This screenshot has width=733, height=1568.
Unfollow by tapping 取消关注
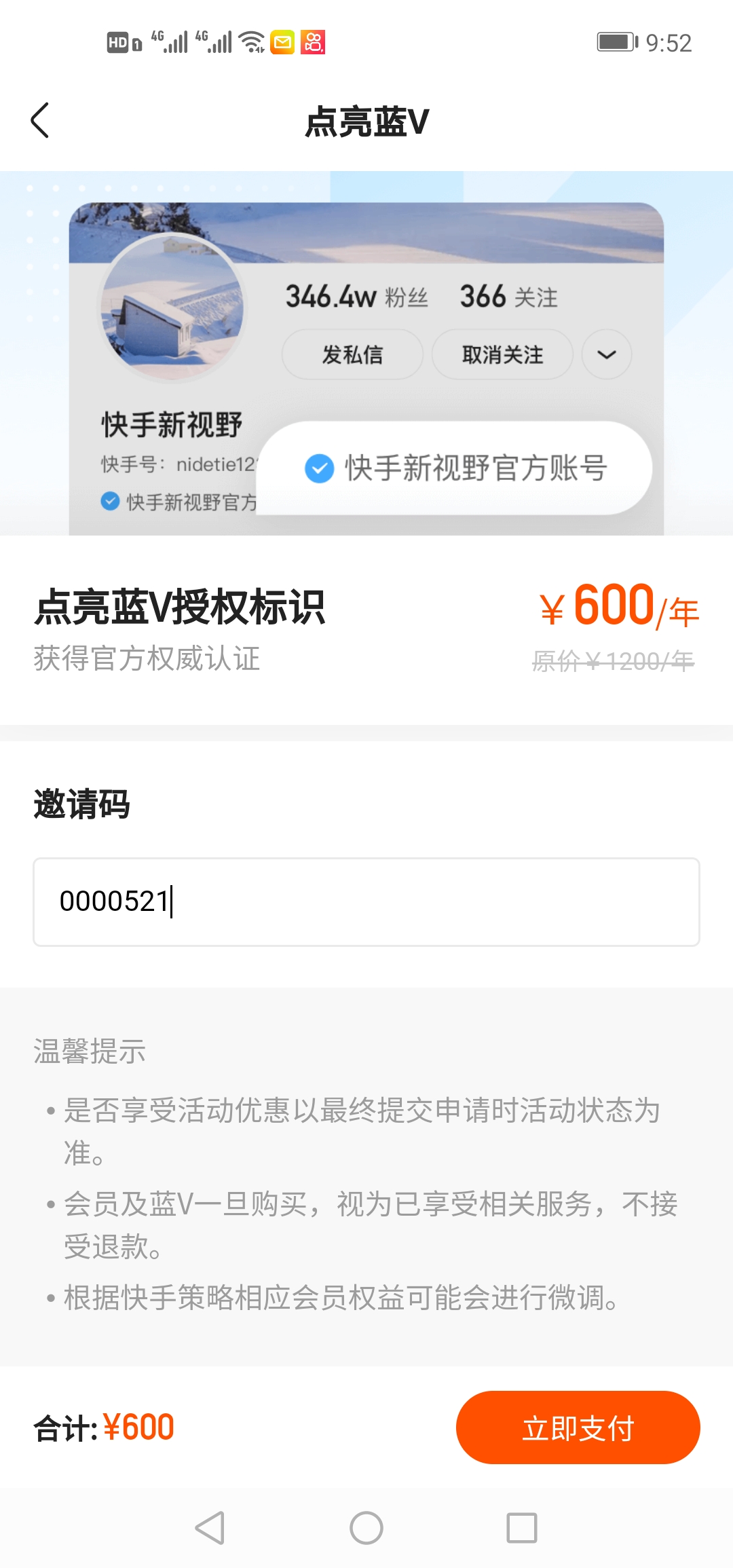coord(502,354)
